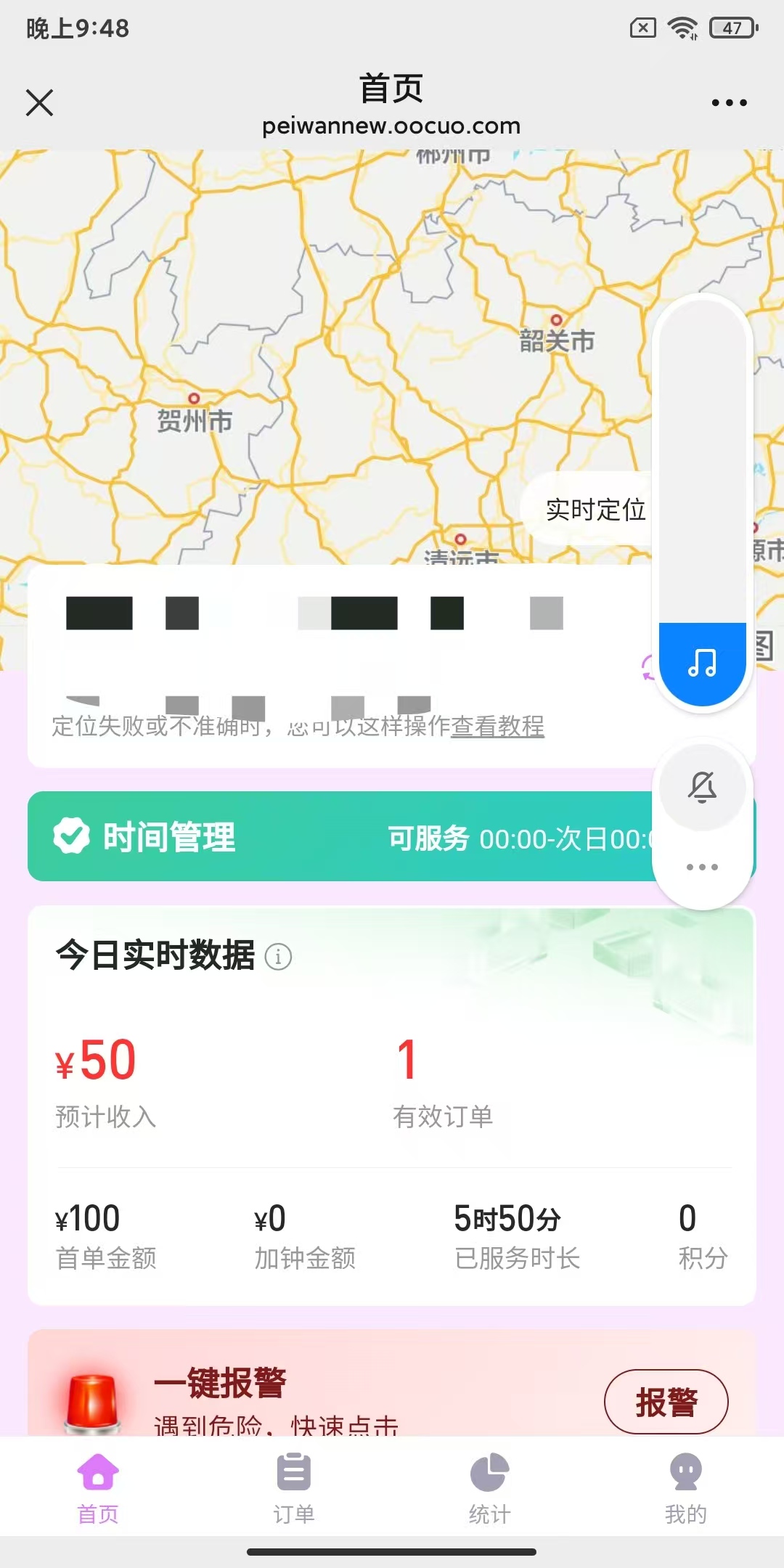
Task: Open the 查看教程 tutorial link
Action: tap(497, 726)
